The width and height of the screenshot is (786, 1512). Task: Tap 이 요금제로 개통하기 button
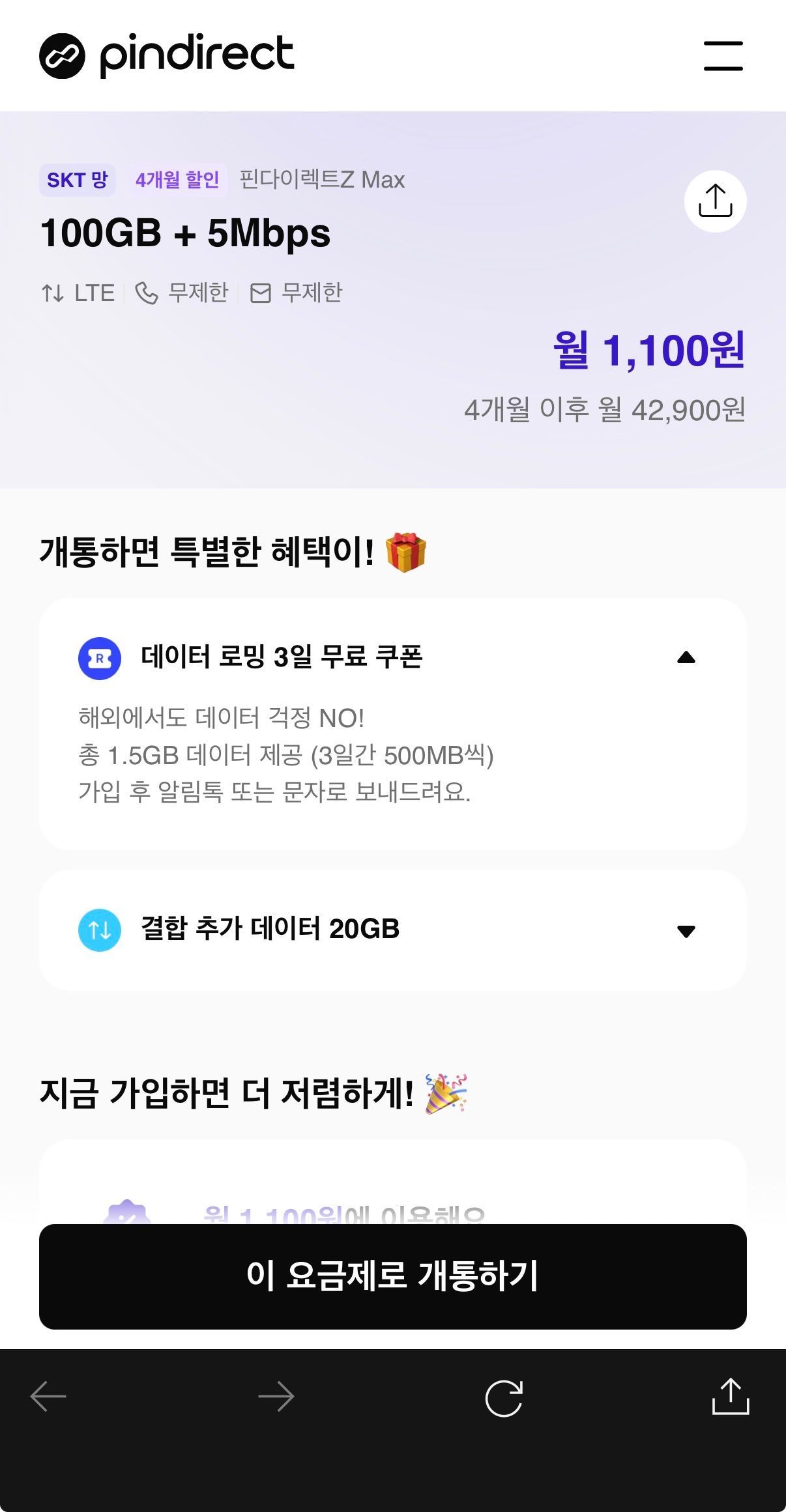392,1276
